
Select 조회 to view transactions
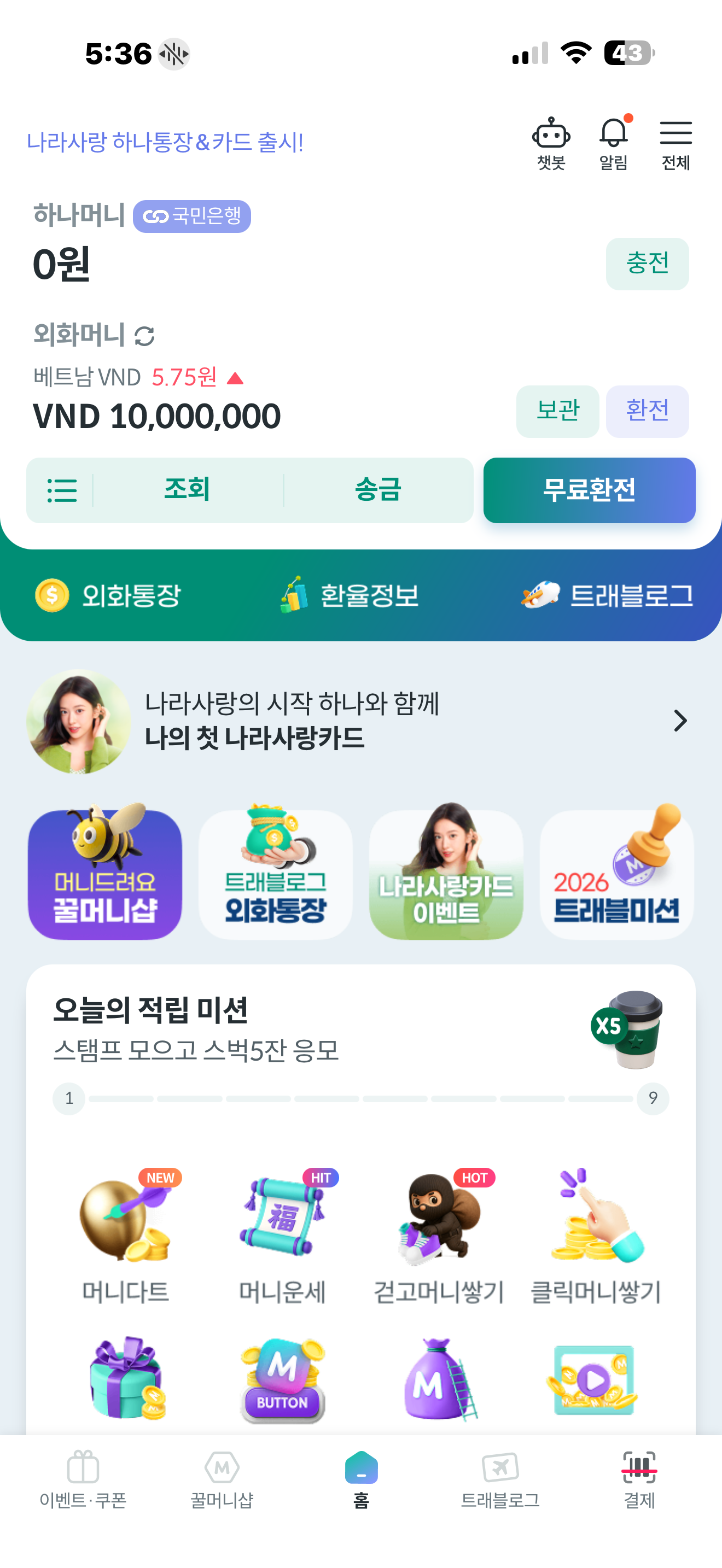pyautogui.click(x=187, y=490)
